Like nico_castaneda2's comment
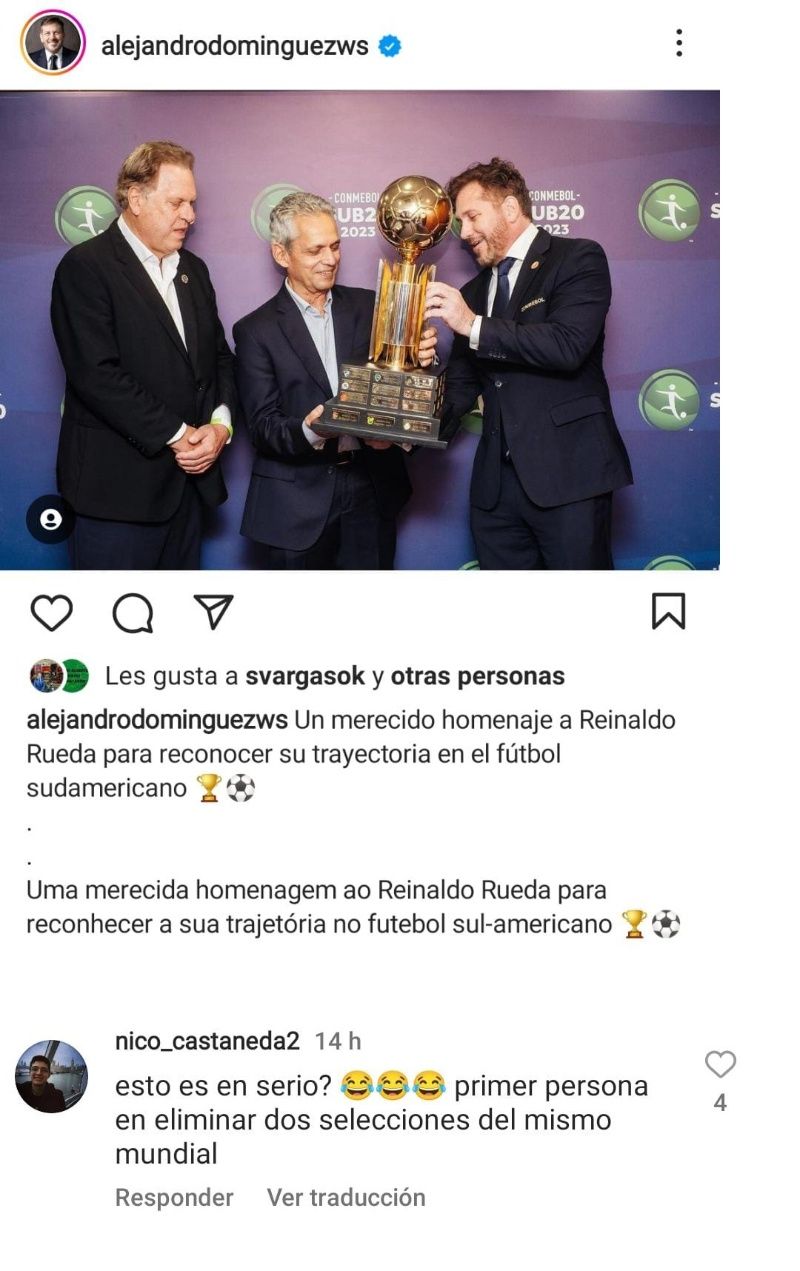Viewport: 800px width, 1271px height. (720, 1066)
